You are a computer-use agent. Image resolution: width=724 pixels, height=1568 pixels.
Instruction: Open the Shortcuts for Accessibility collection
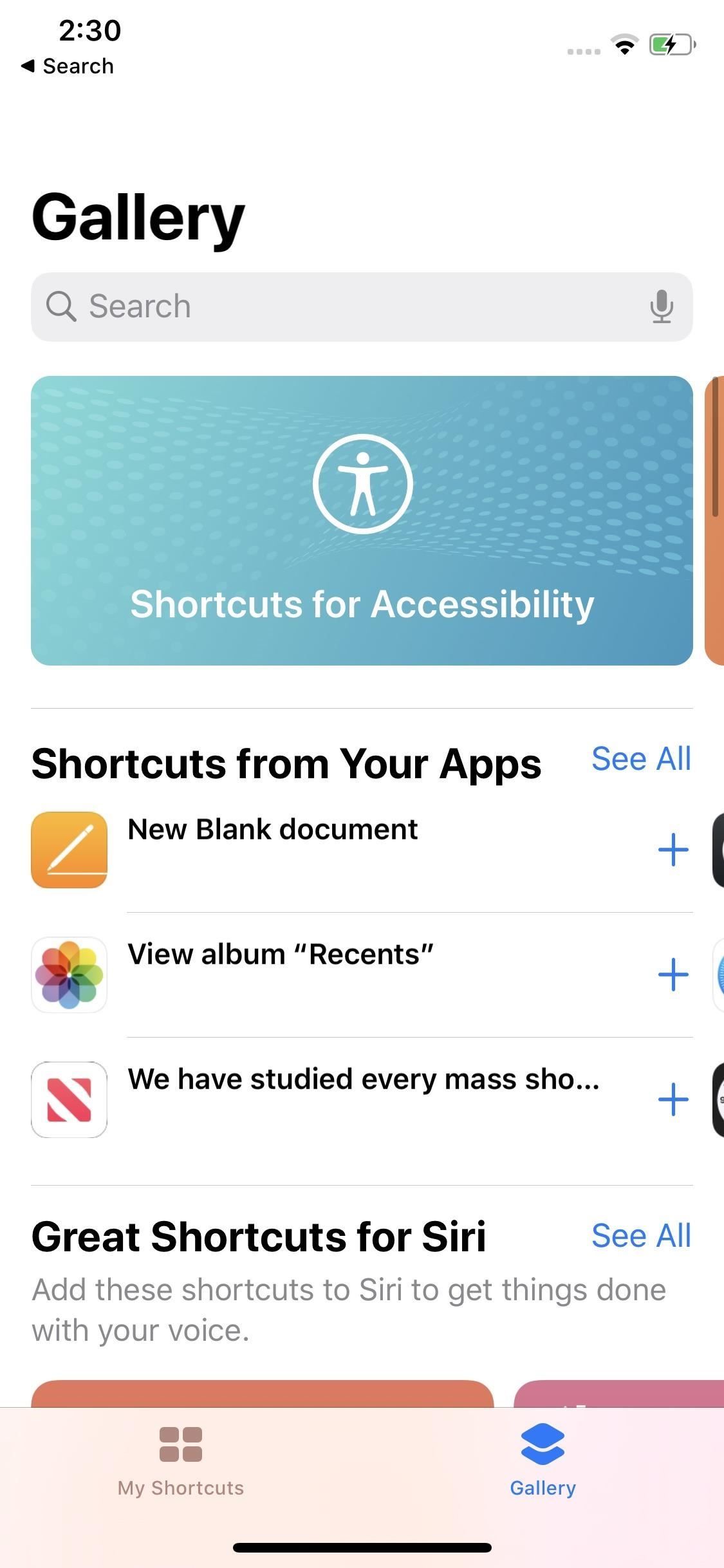(362, 520)
